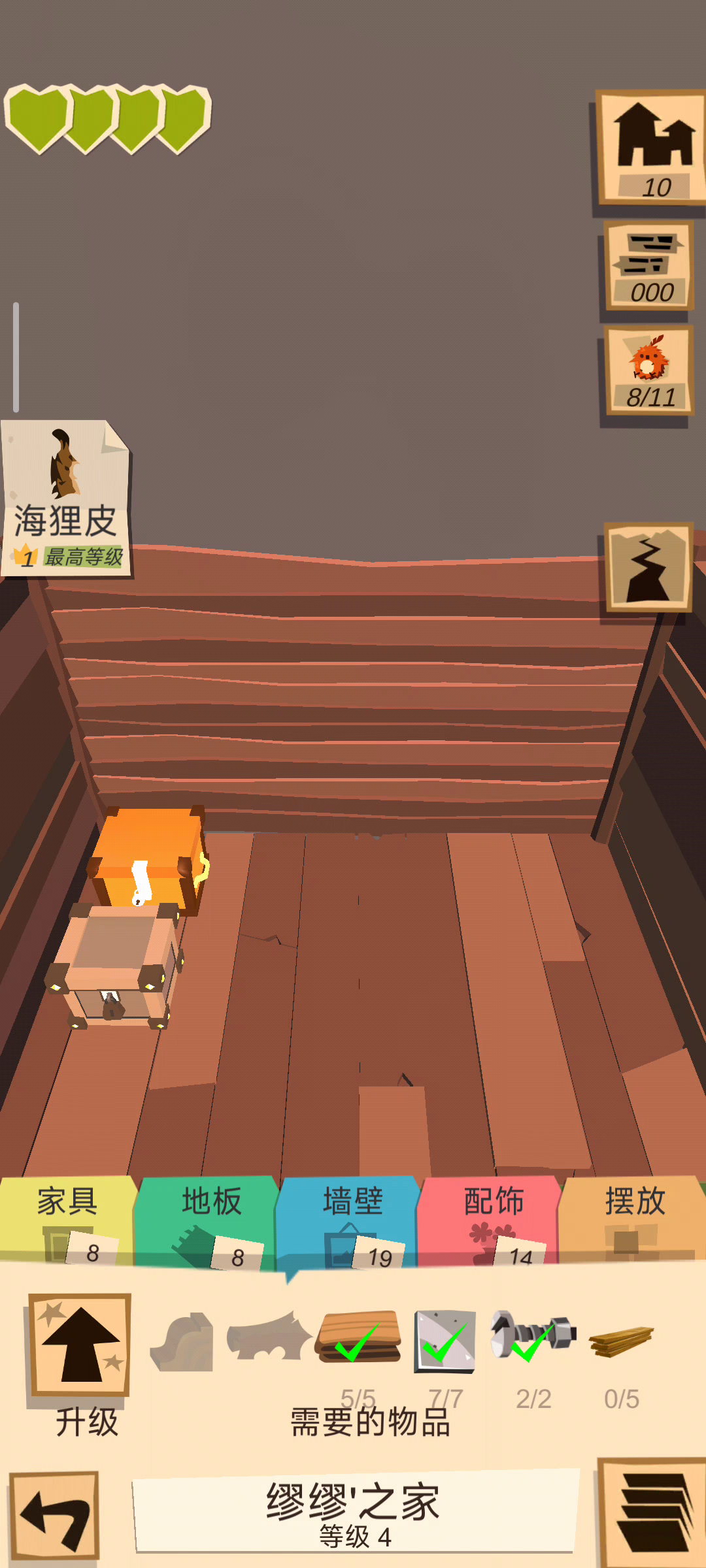Open the 海狸皮 item card
Screen dimensions: 706x1568
pos(65,498)
